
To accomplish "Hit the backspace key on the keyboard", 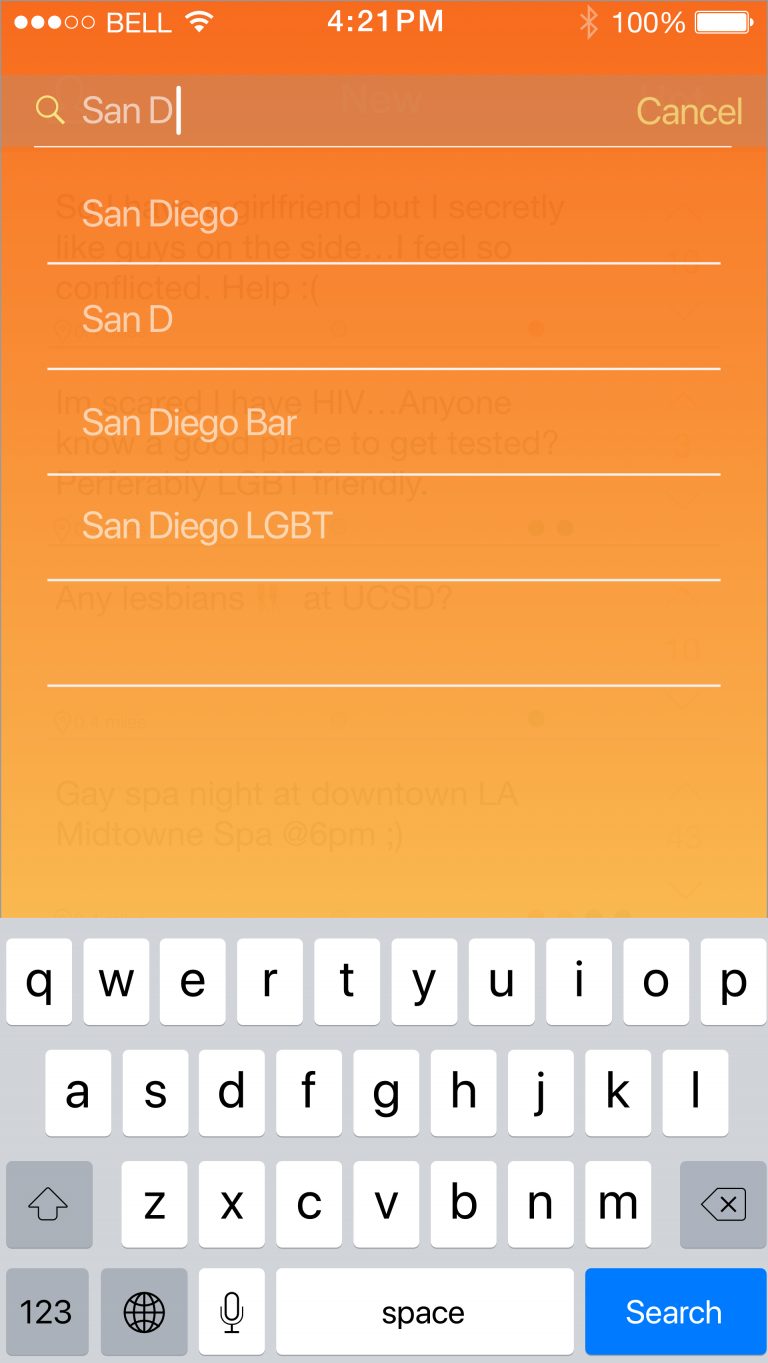I will click(x=723, y=1205).
